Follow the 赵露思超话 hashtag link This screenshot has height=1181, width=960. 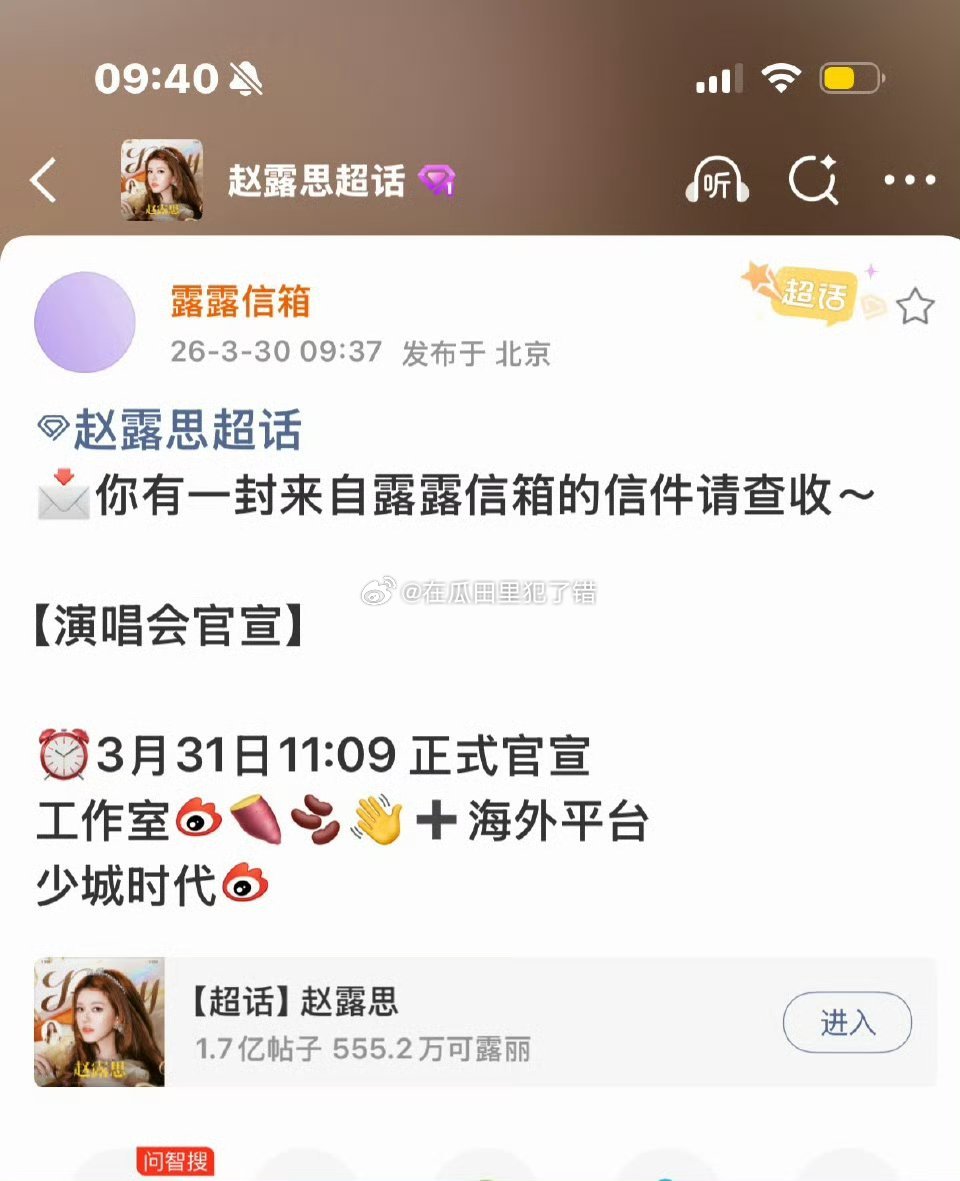point(180,430)
